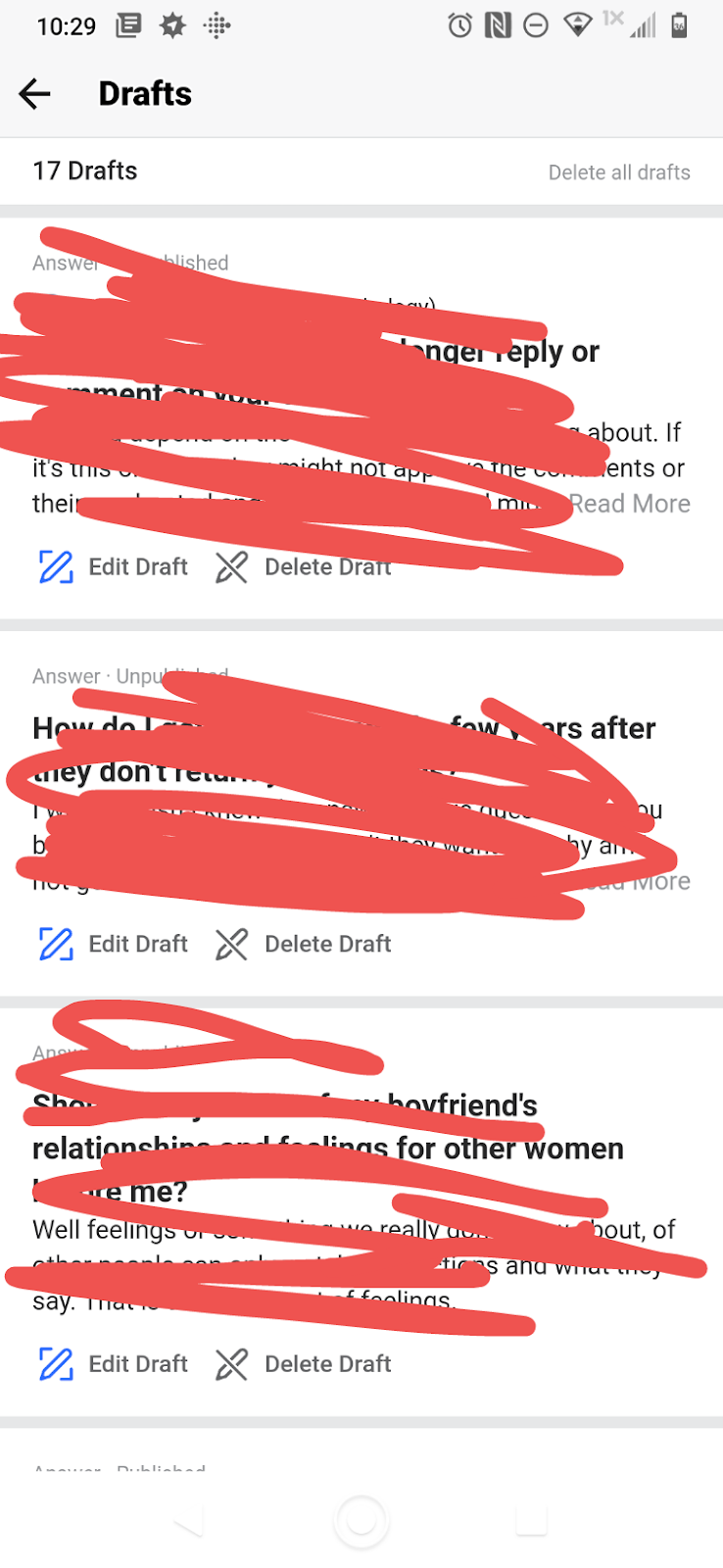723x1568 pixels.
Task: Delete the first draft in the list
Action: click(x=304, y=566)
